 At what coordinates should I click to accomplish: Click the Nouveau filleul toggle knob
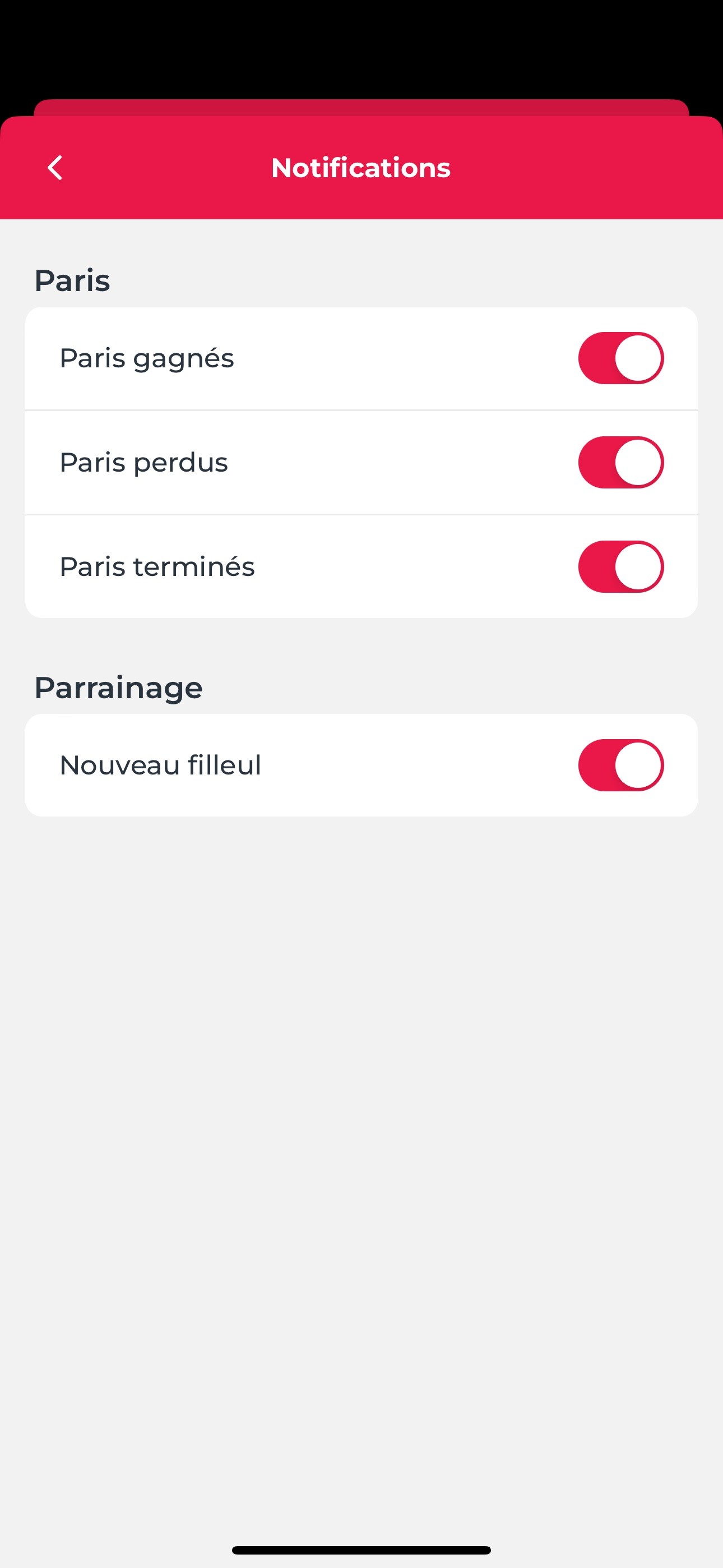[639, 765]
